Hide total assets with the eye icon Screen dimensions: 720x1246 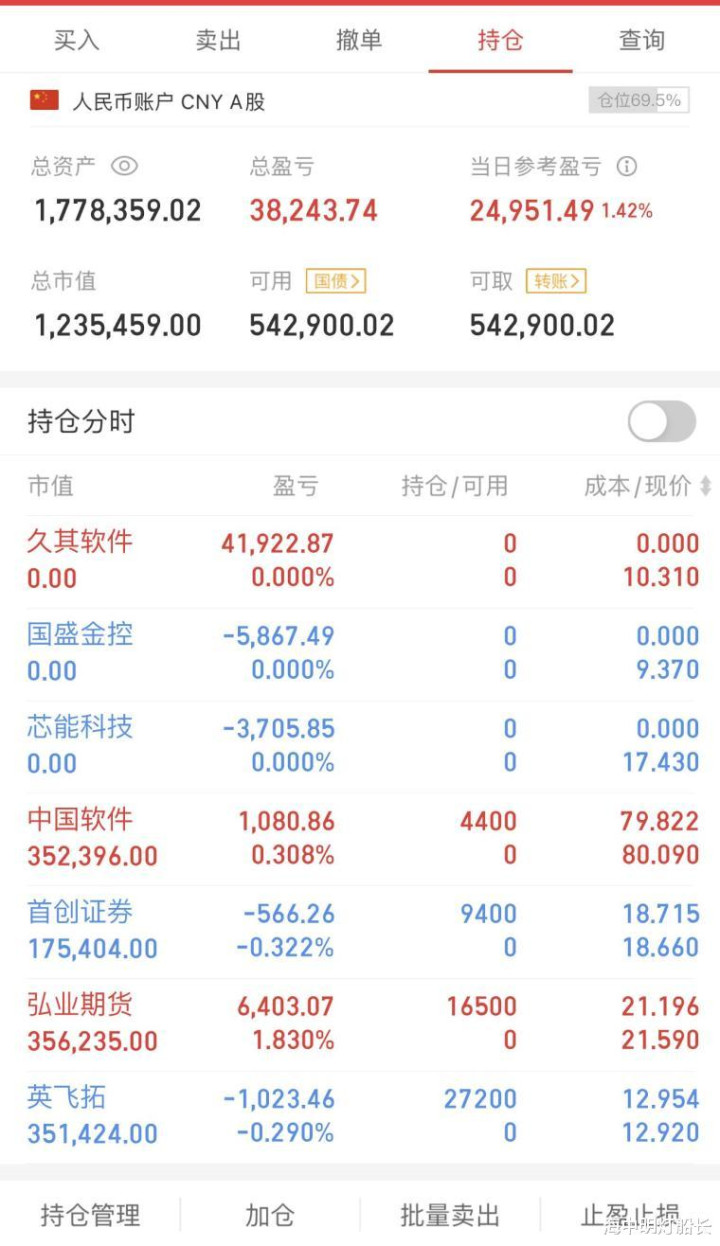pyautogui.click(x=124, y=166)
